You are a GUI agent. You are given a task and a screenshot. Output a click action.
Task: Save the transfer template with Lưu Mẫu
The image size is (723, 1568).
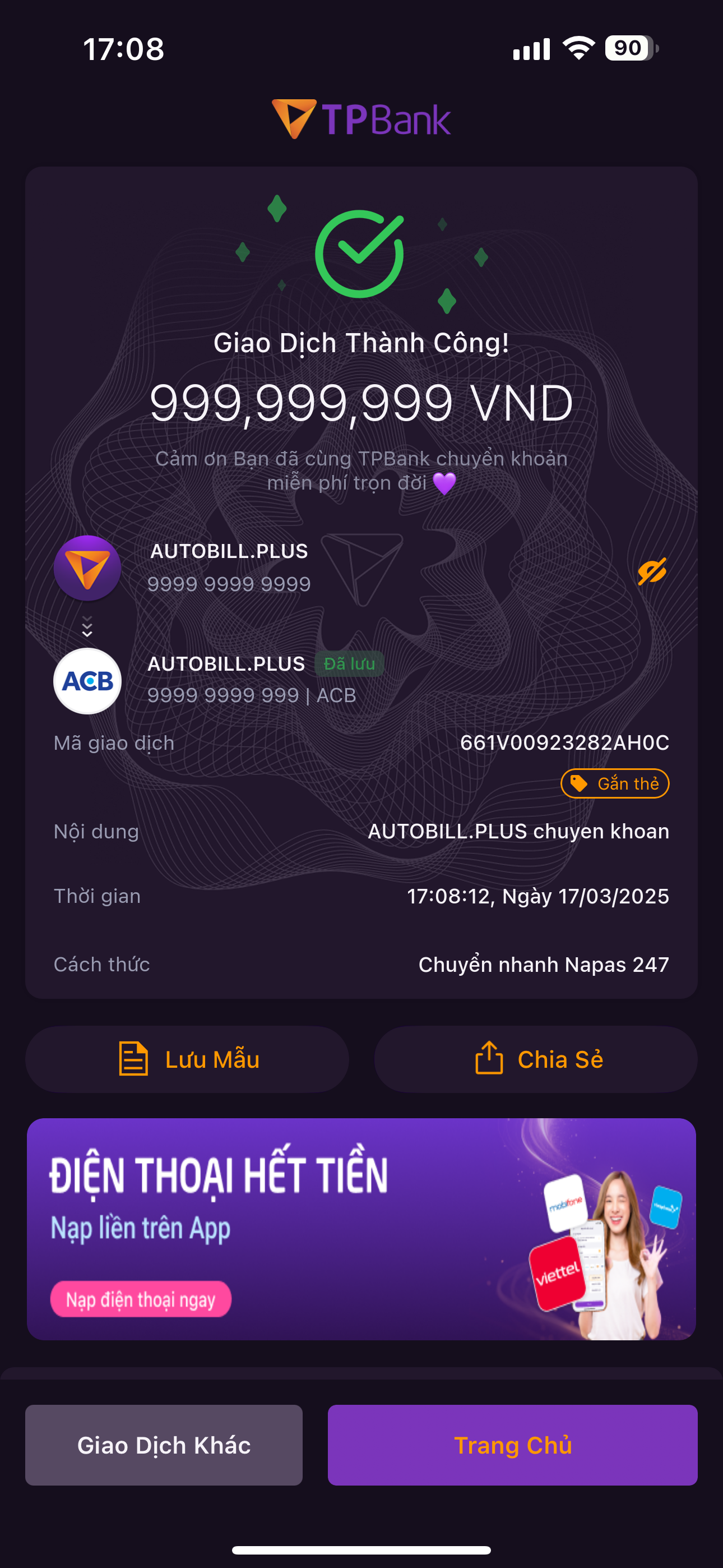(187, 1060)
